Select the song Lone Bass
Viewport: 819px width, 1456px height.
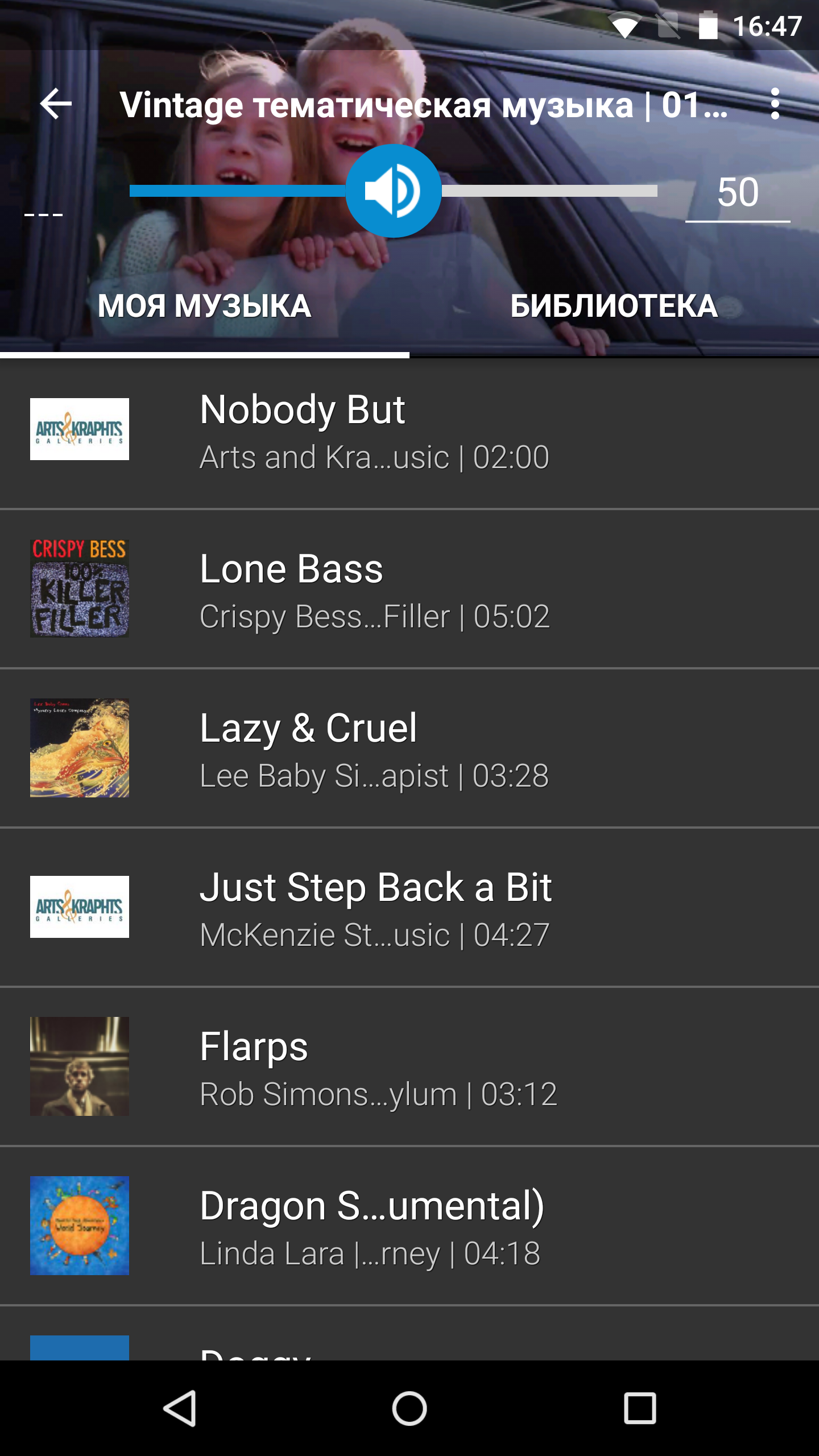coord(409,589)
